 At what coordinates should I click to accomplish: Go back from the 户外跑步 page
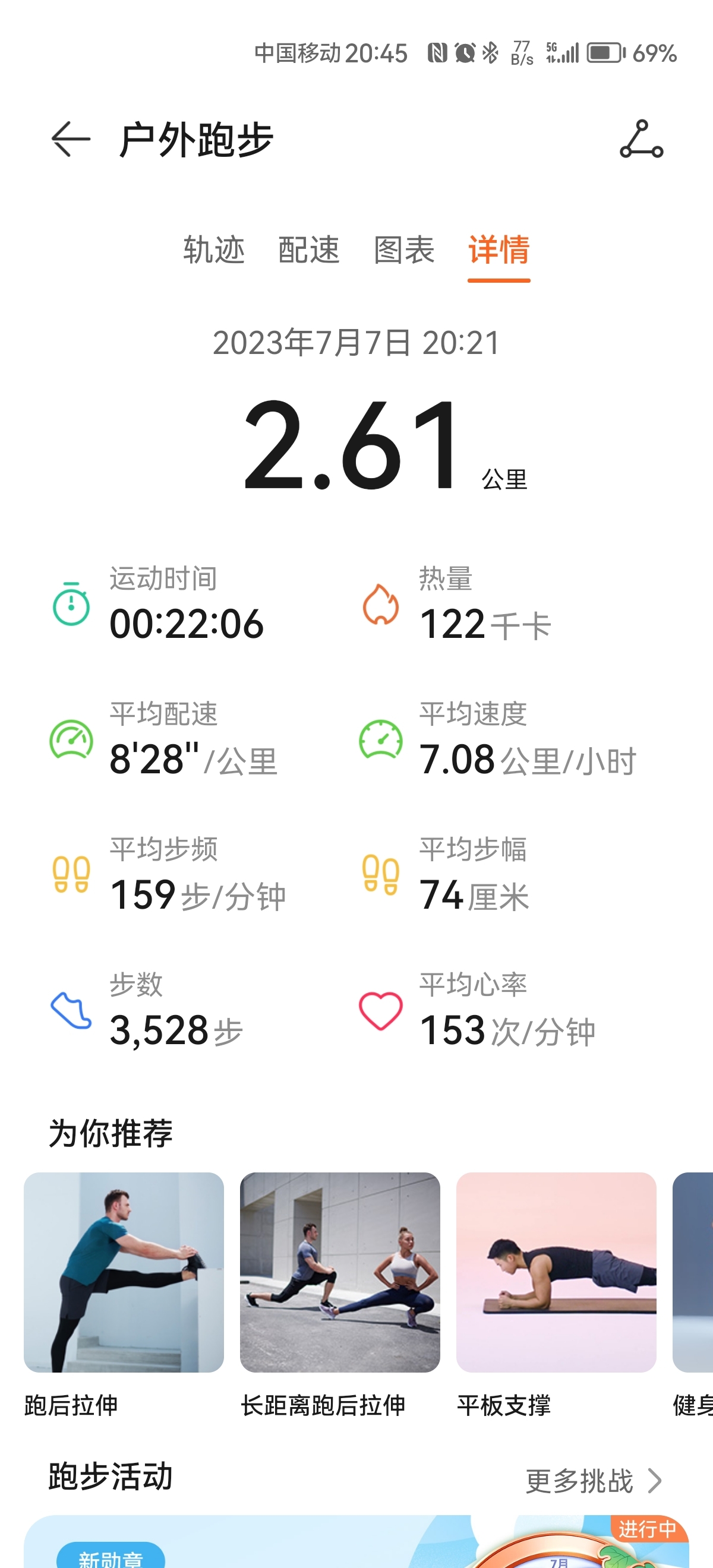click(x=71, y=140)
